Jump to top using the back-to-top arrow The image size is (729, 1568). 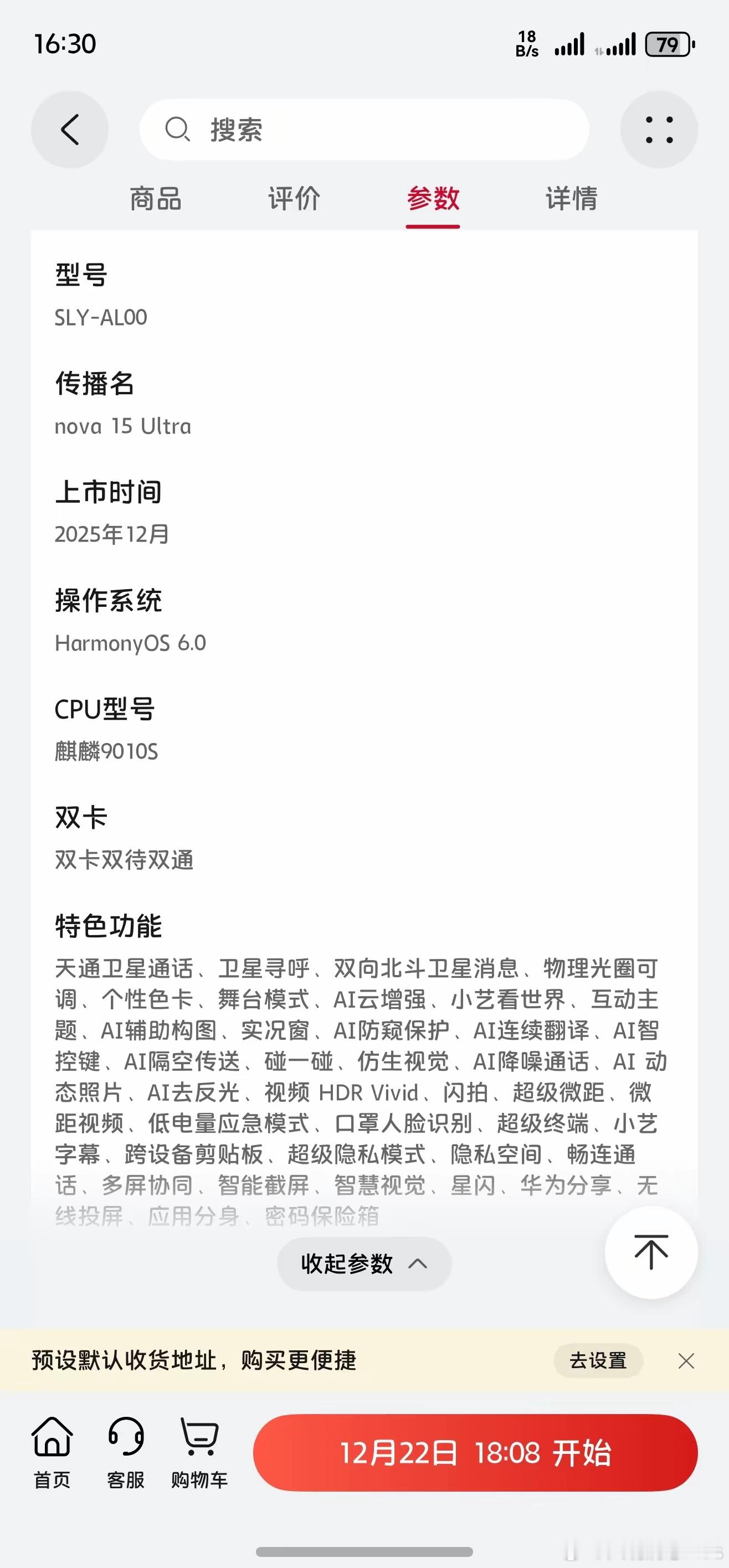coord(650,1252)
